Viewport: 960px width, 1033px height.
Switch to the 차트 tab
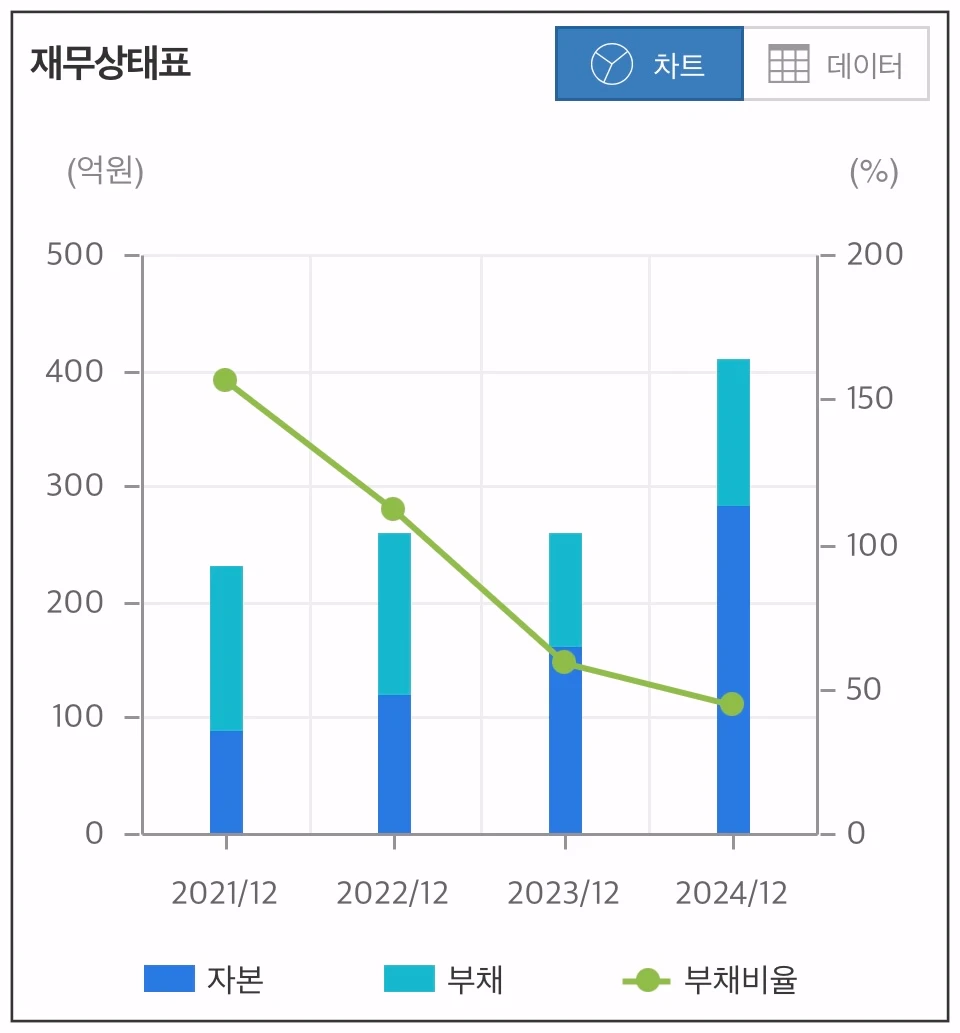coord(650,63)
